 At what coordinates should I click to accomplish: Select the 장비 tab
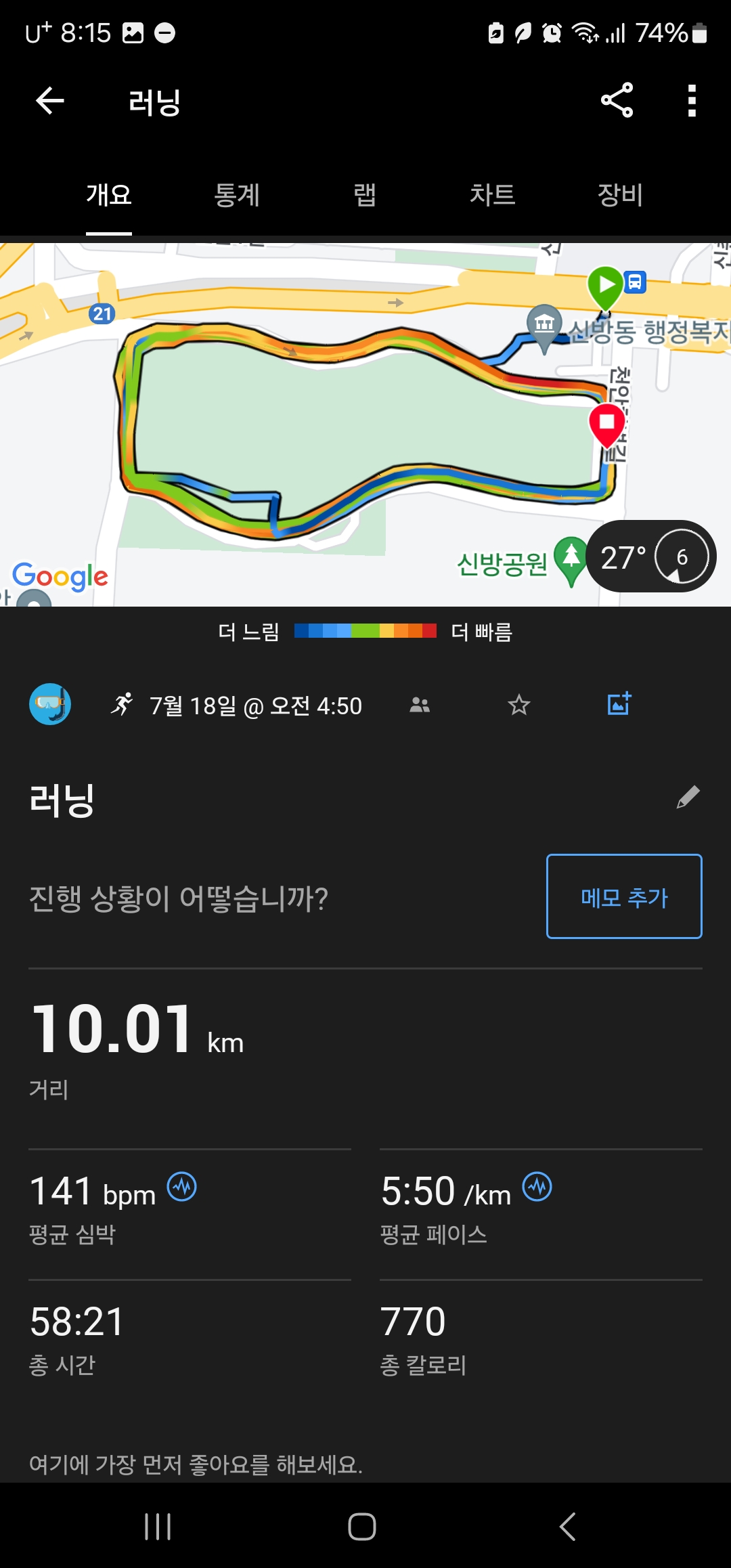[620, 195]
